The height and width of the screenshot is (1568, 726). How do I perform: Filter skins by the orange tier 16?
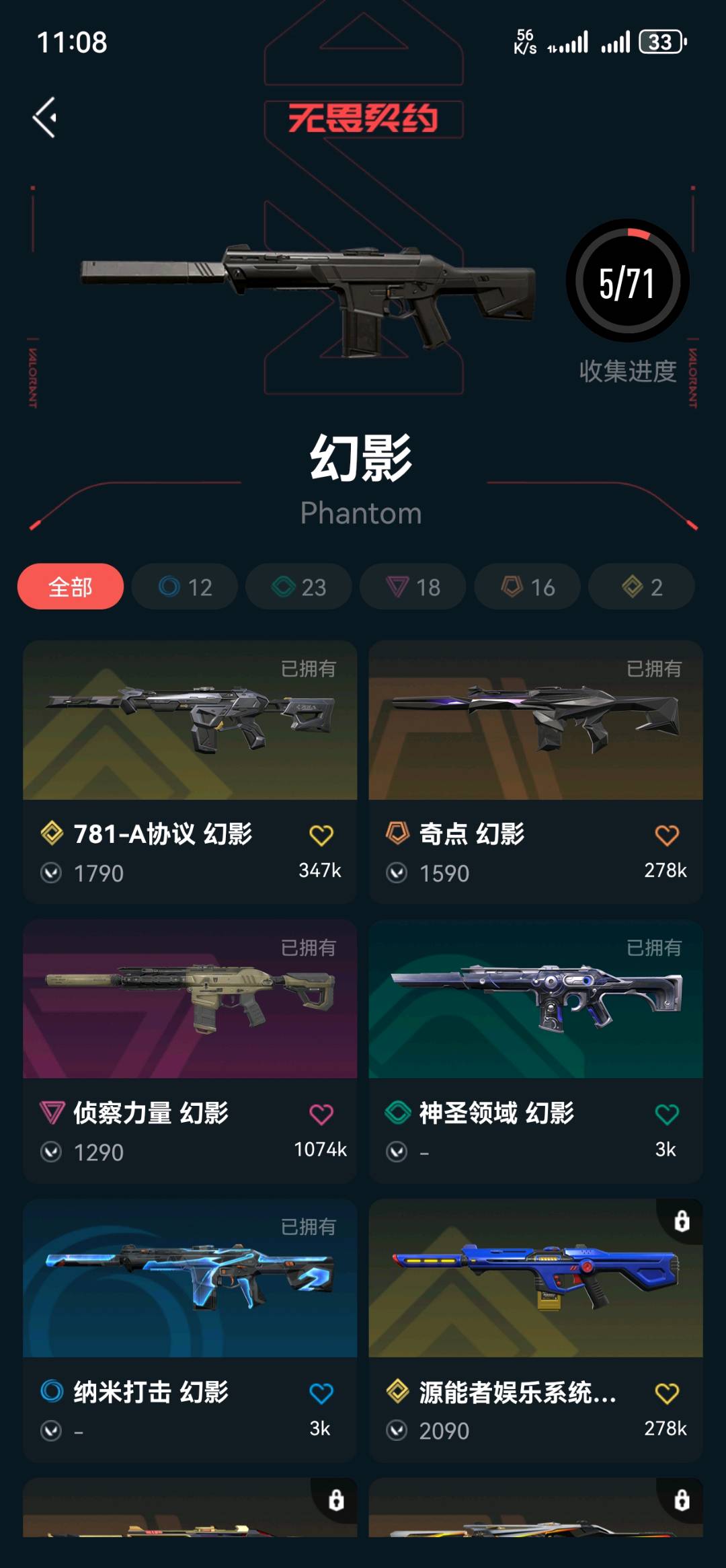(x=528, y=587)
